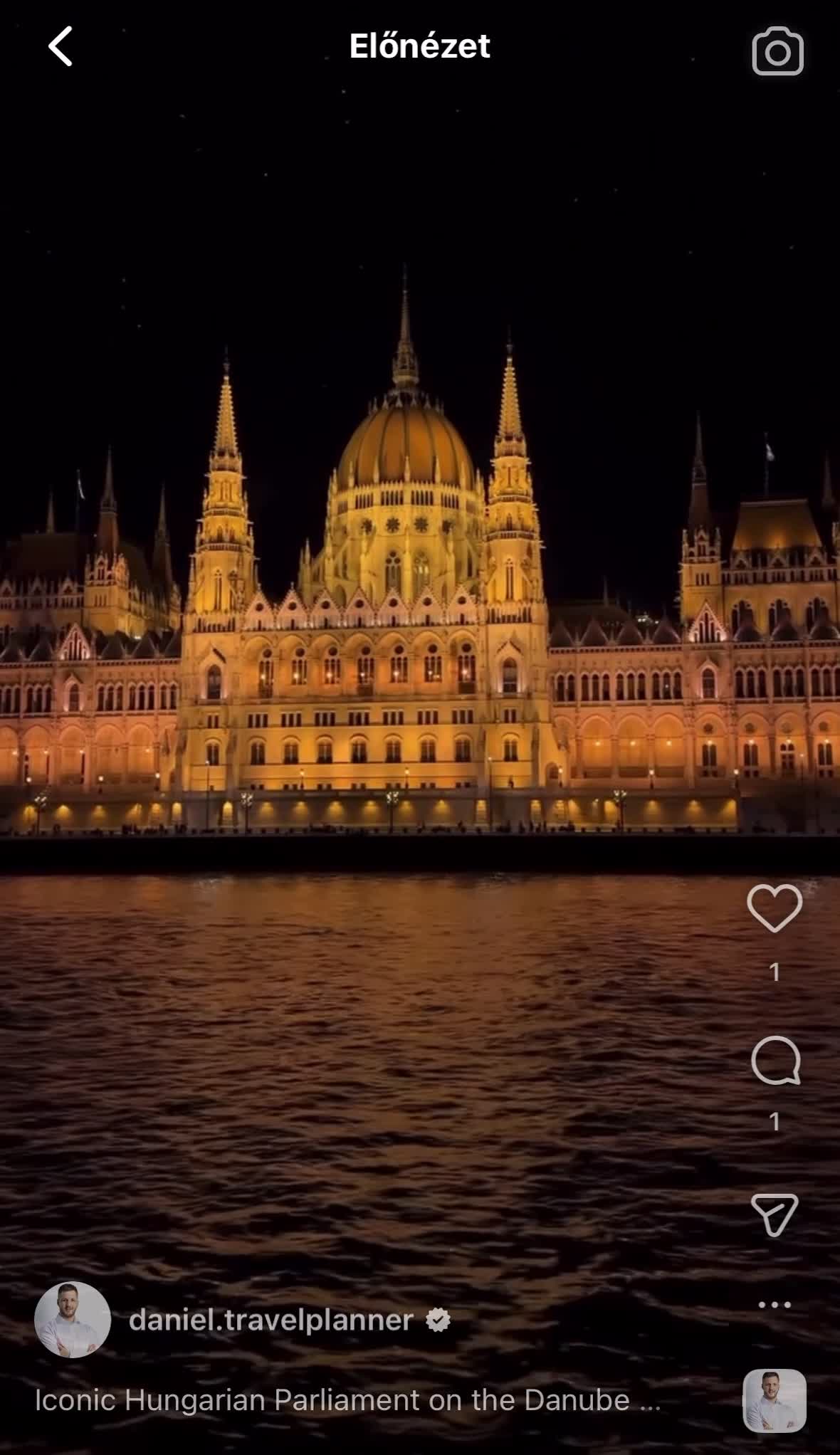Like this reel with the heart icon

[x=775, y=908]
